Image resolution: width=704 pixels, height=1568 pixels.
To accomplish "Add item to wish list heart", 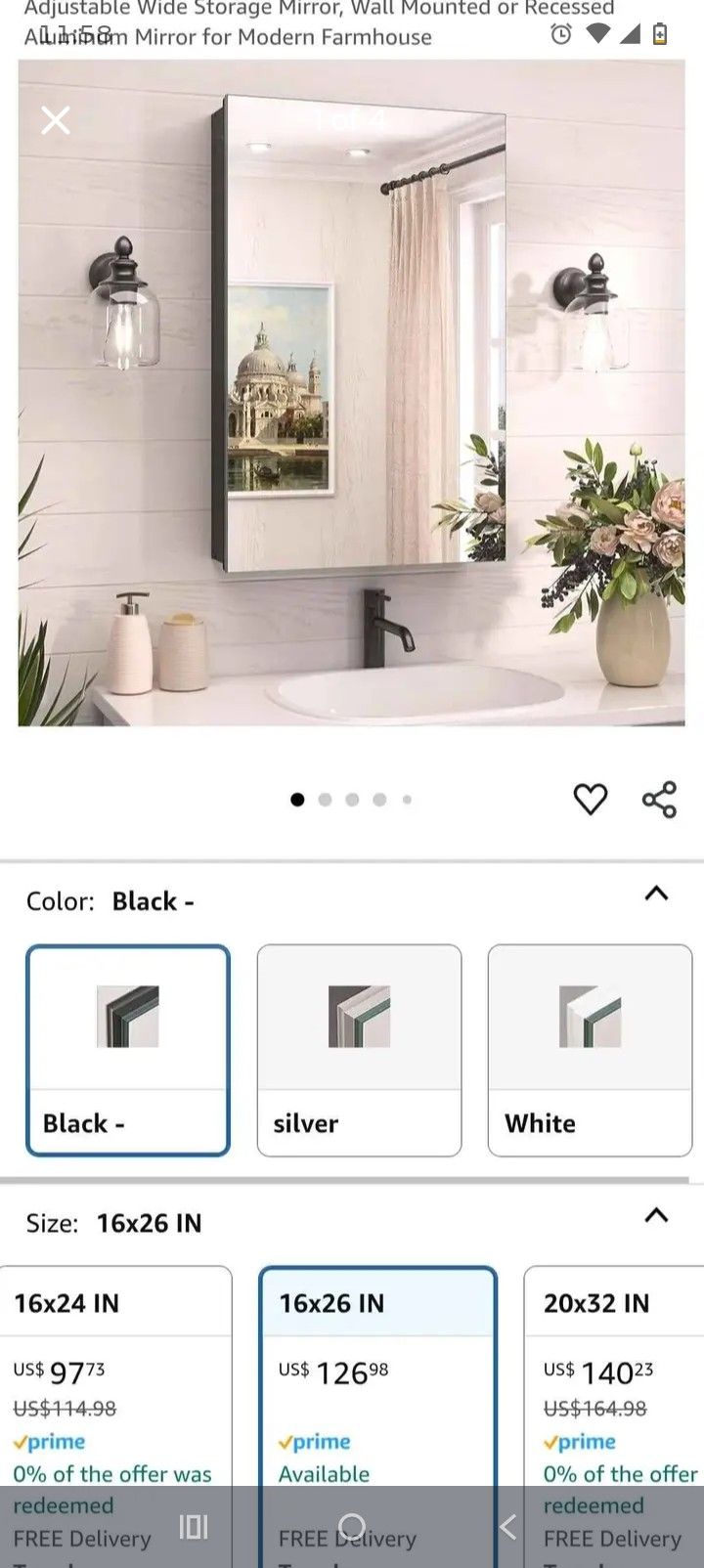I will click(591, 799).
